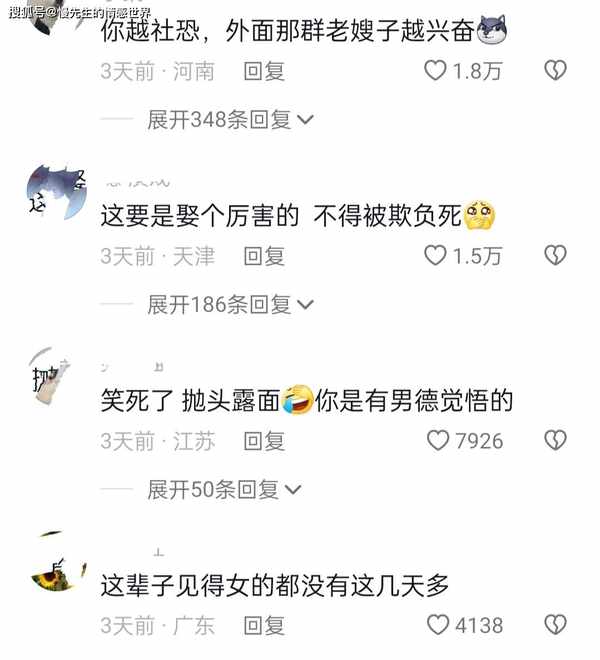Open the 江苏 commenter's avatar
The height and width of the screenshot is (660, 600).
pyautogui.click(x=52, y=379)
